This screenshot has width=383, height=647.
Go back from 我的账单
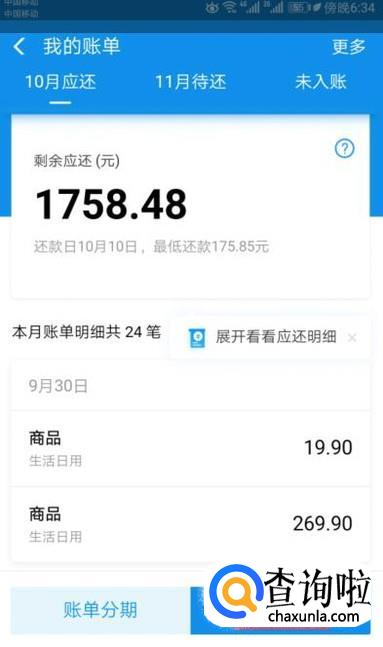pos(19,46)
